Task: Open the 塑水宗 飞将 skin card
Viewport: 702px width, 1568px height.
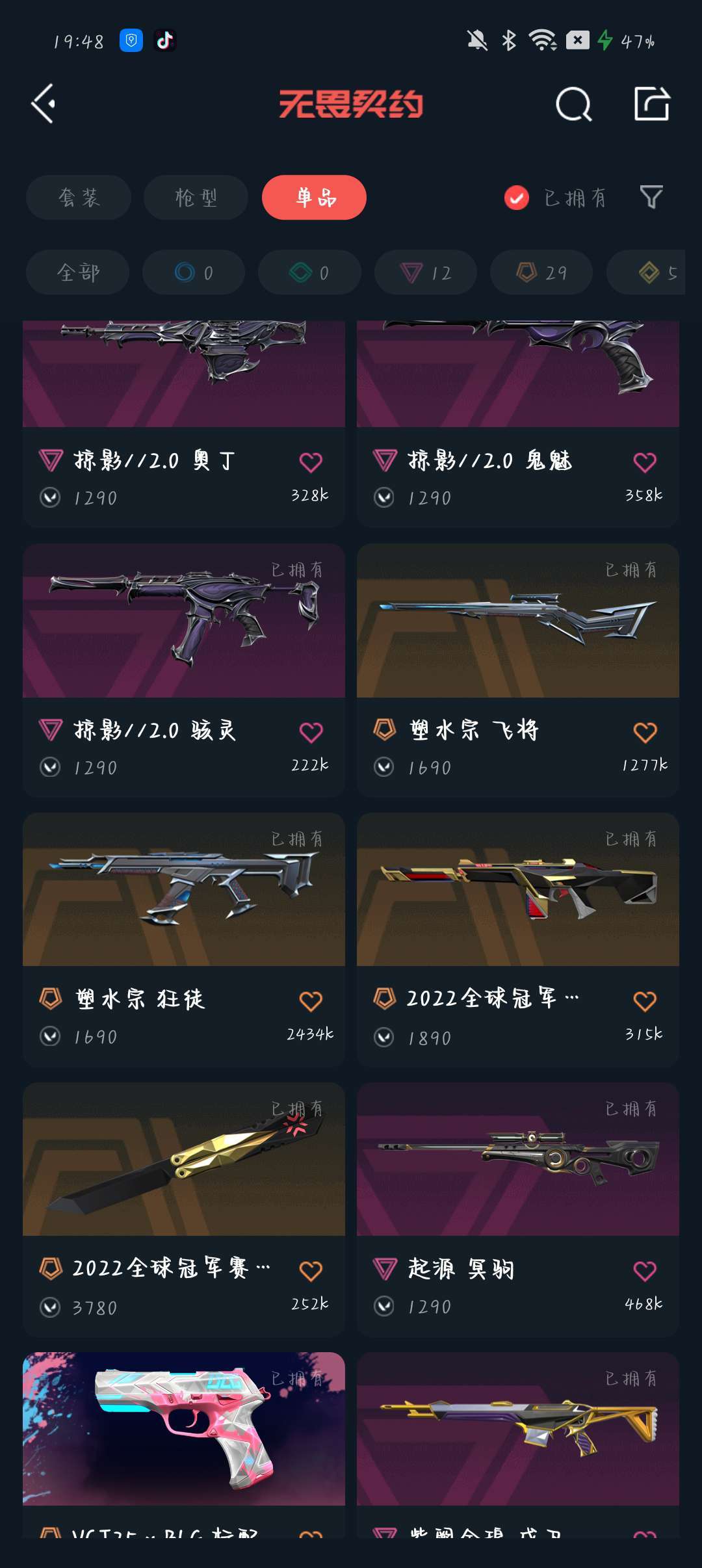Action: pos(518,670)
